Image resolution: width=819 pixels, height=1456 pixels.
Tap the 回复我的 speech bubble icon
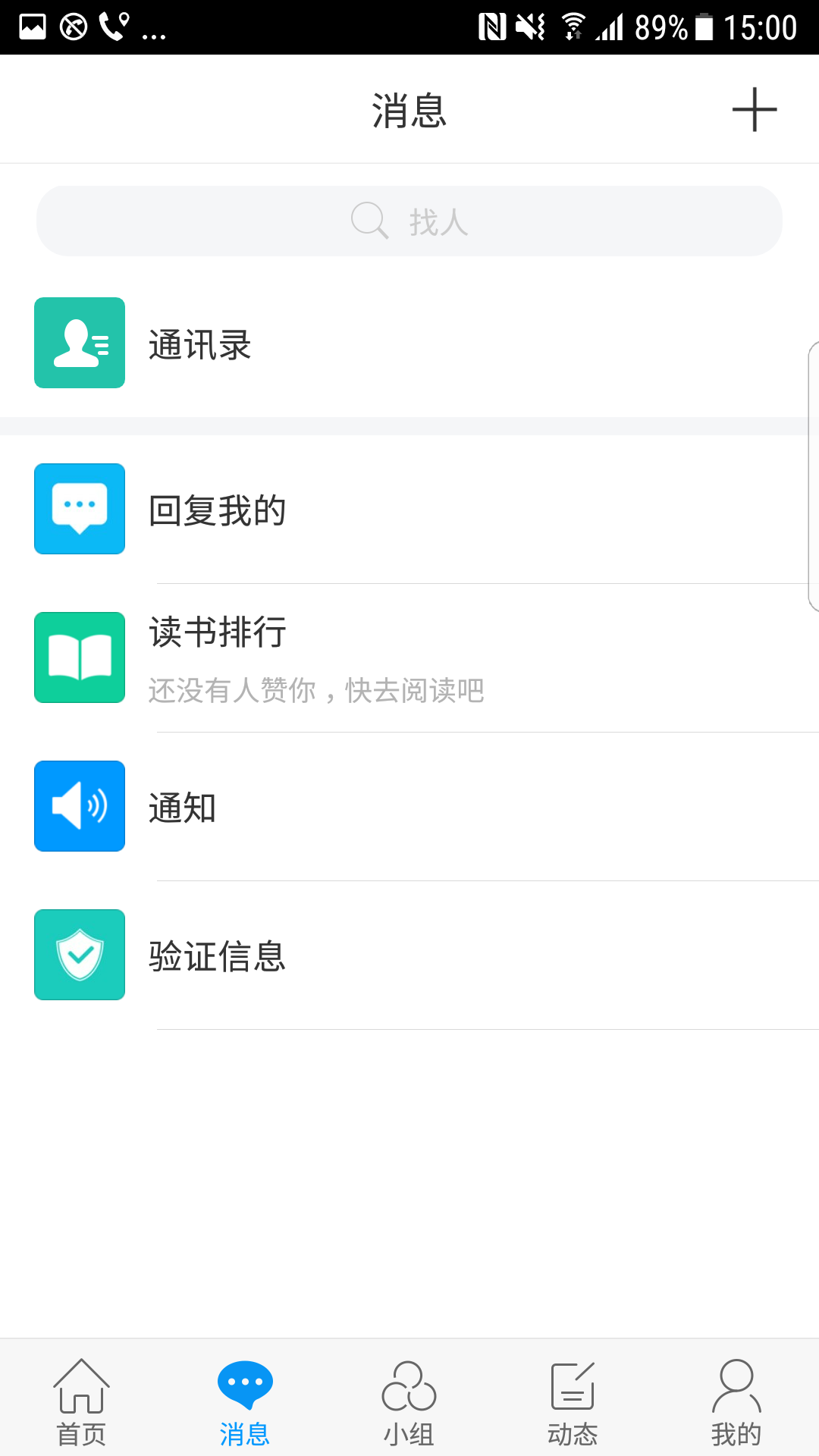tap(79, 508)
